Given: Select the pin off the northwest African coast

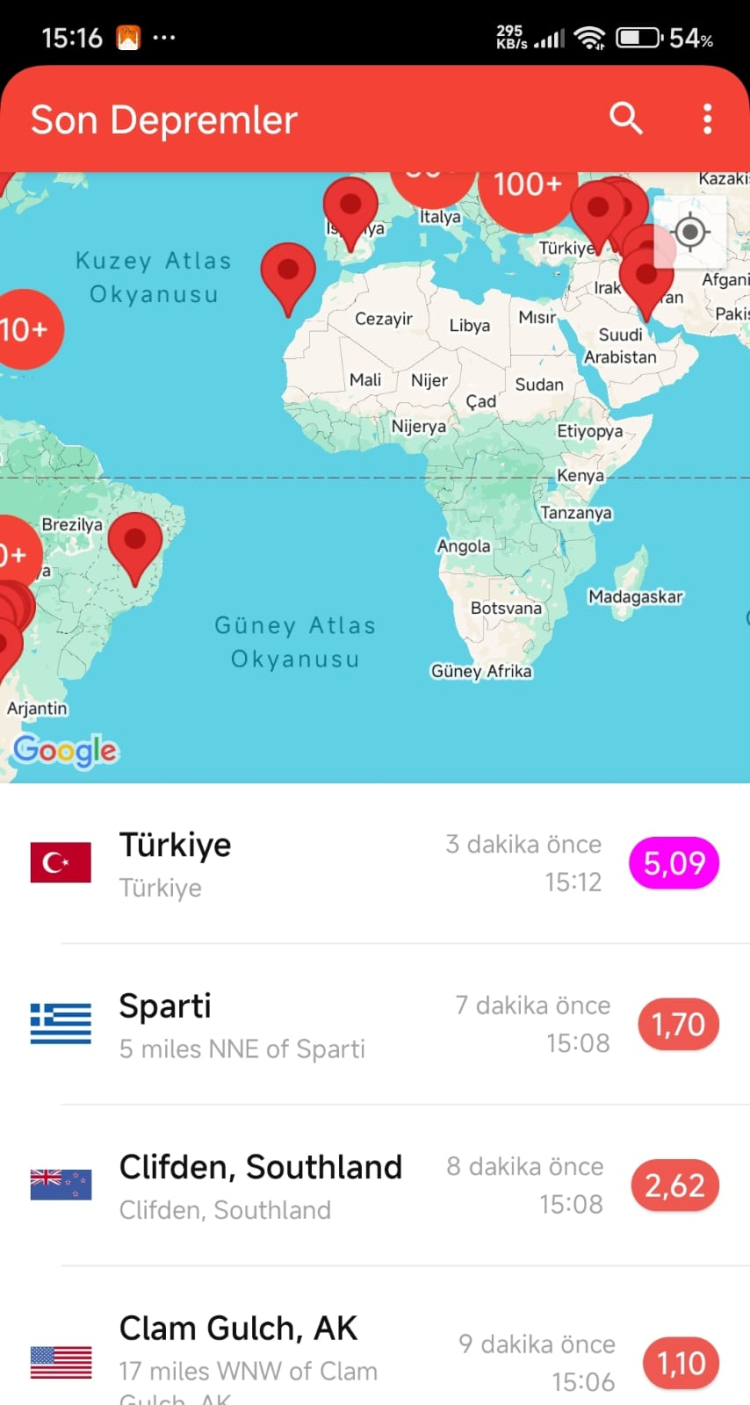Looking at the screenshot, I should (288, 273).
